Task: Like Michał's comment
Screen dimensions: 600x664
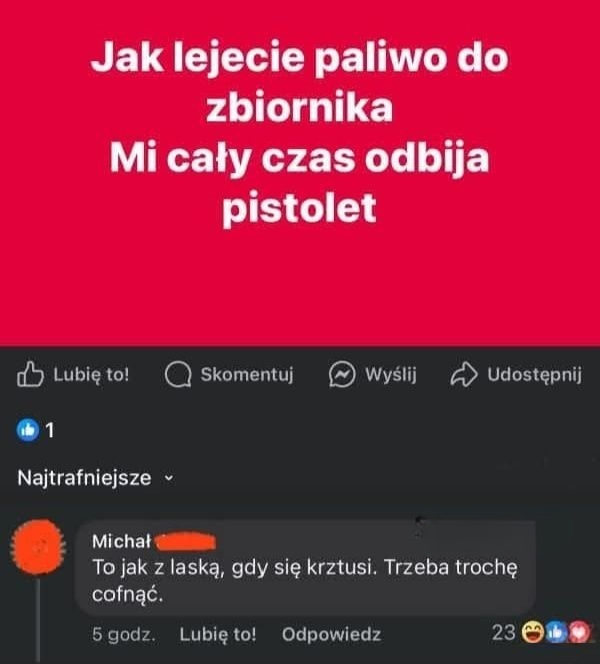Action: tap(217, 634)
